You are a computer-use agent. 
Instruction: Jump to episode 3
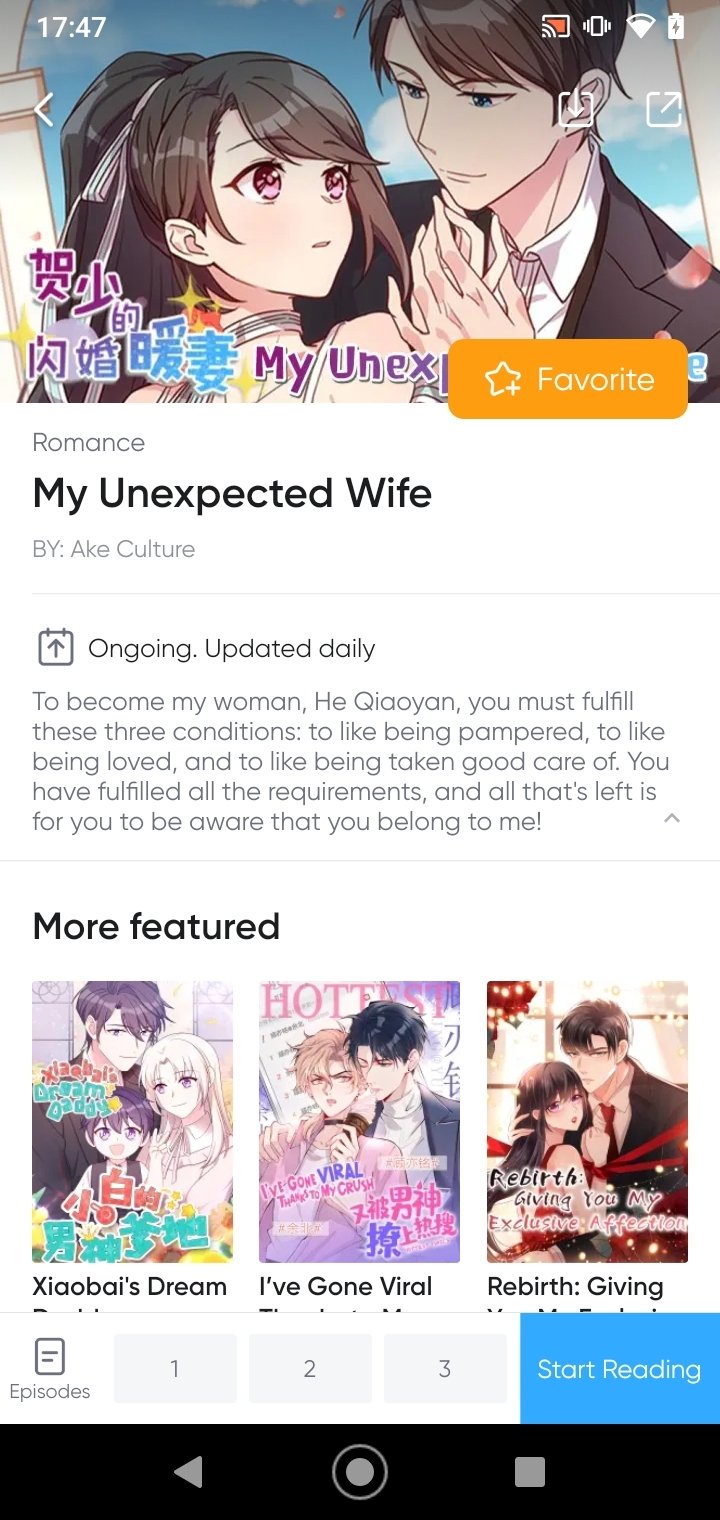pos(445,1369)
